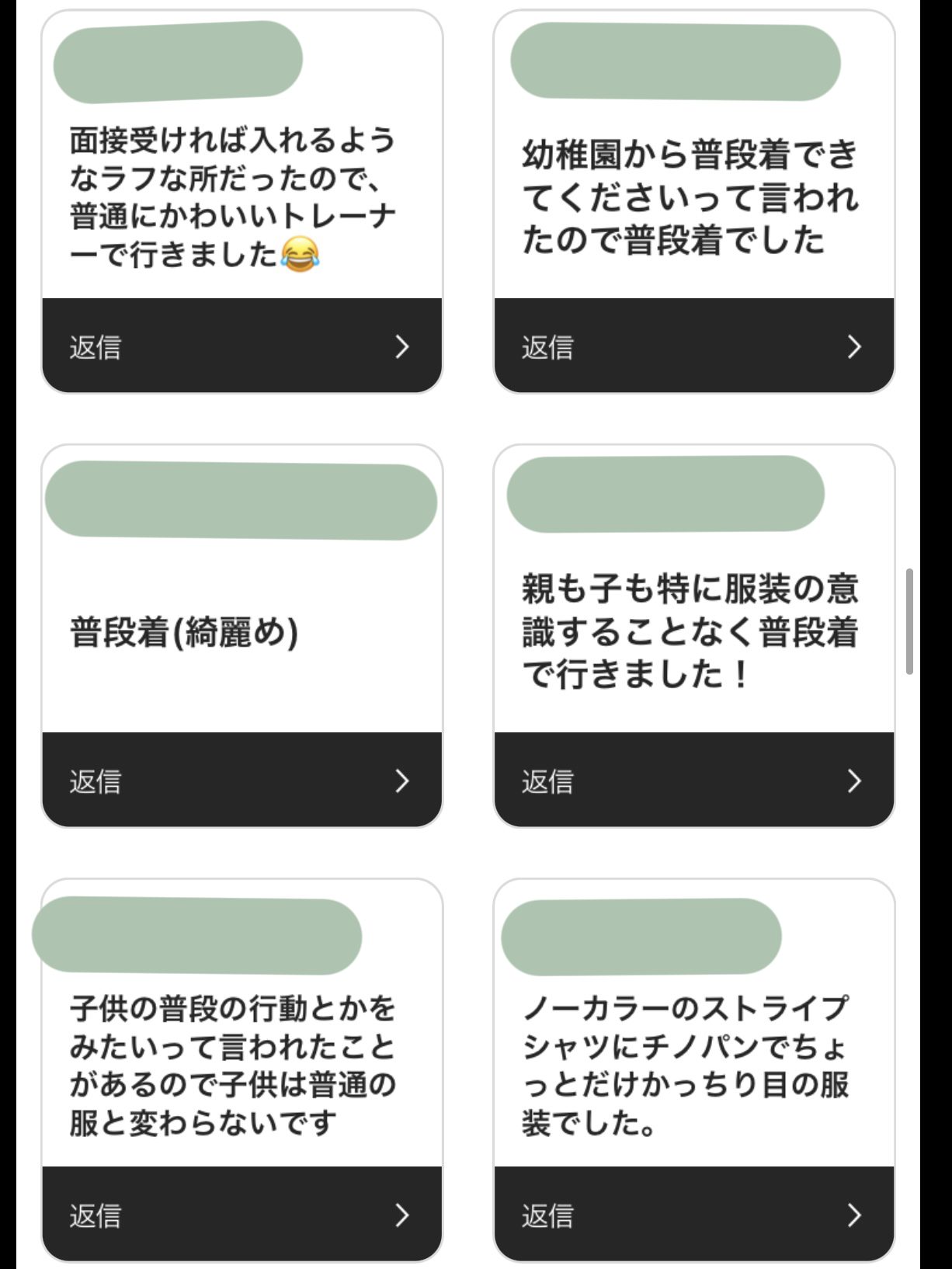
Task: Open reply for 親も子も特に服装 response
Action: (693, 781)
